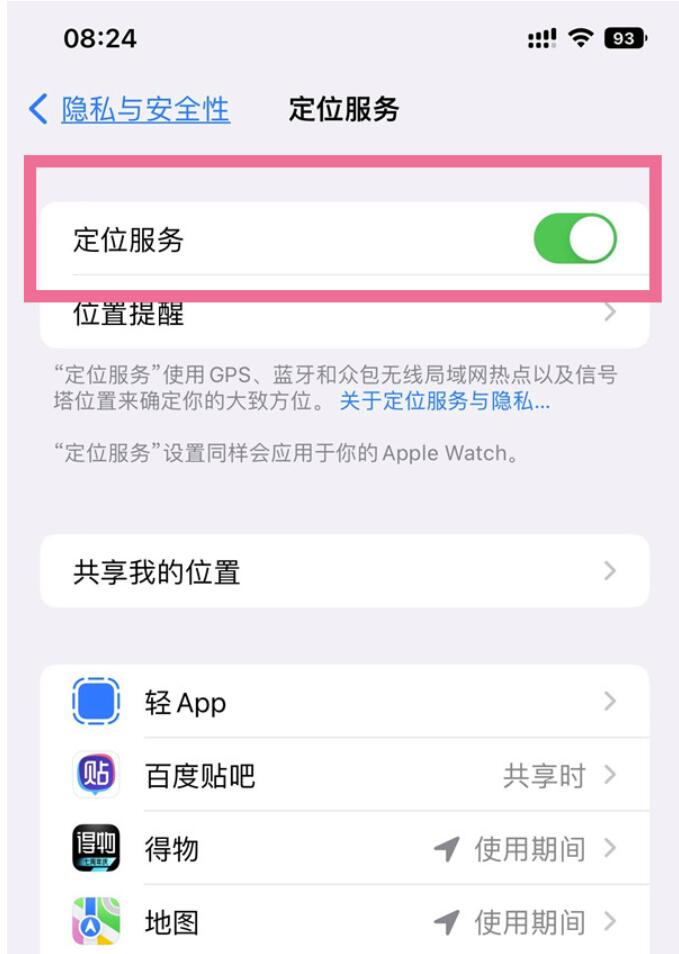Open location settings for 地图
The image size is (679, 954).
pyautogui.click(x=344, y=921)
